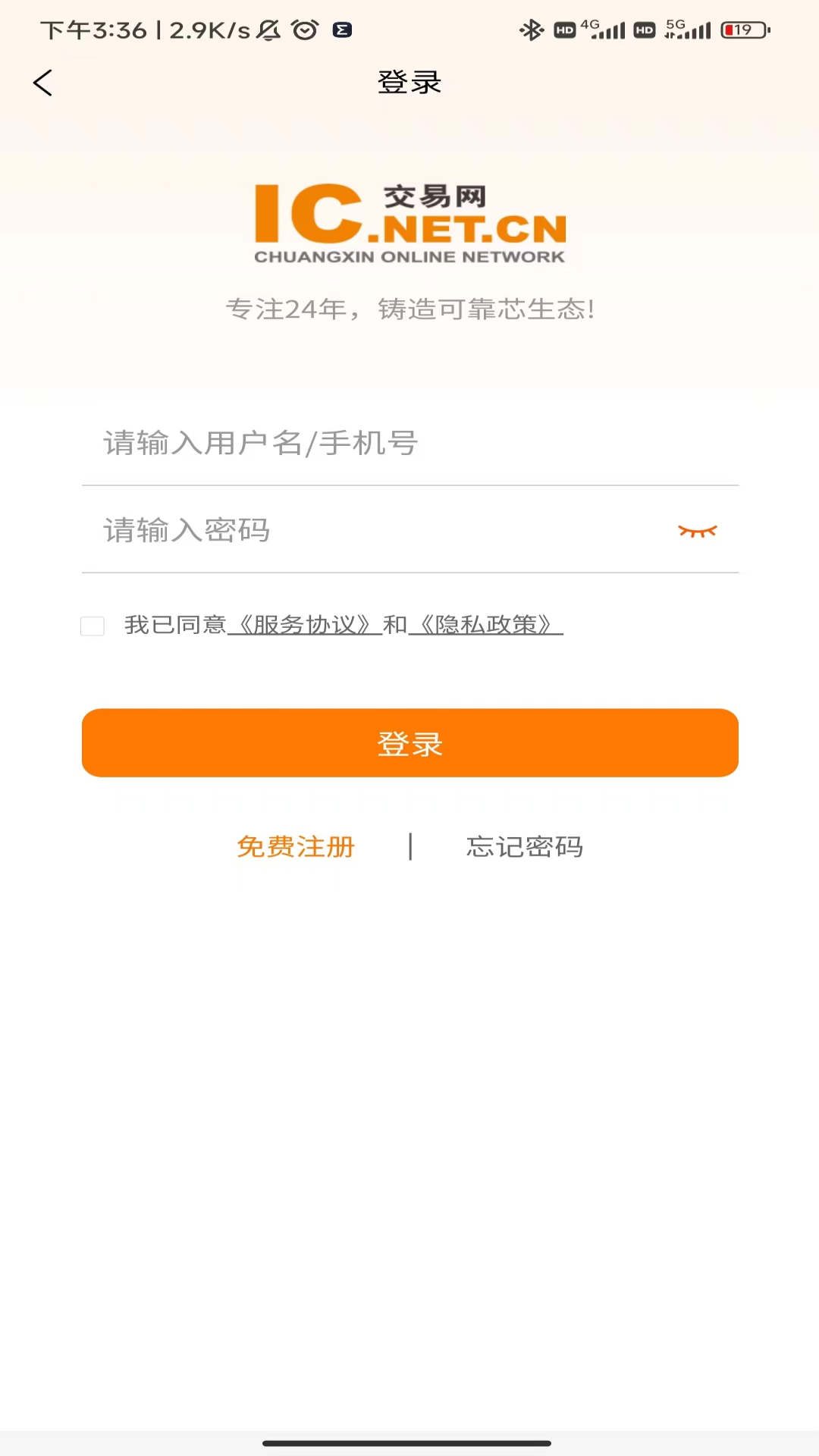The height and width of the screenshot is (1456, 819).
Task: Click the alarm clock status bar icon
Action: click(304, 30)
